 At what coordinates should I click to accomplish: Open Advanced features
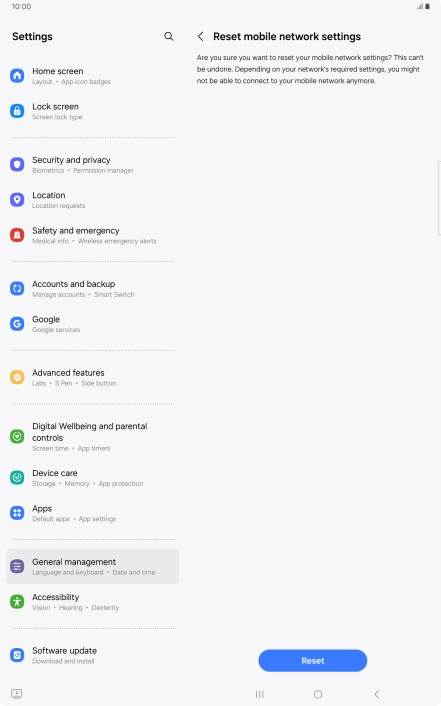(x=92, y=377)
